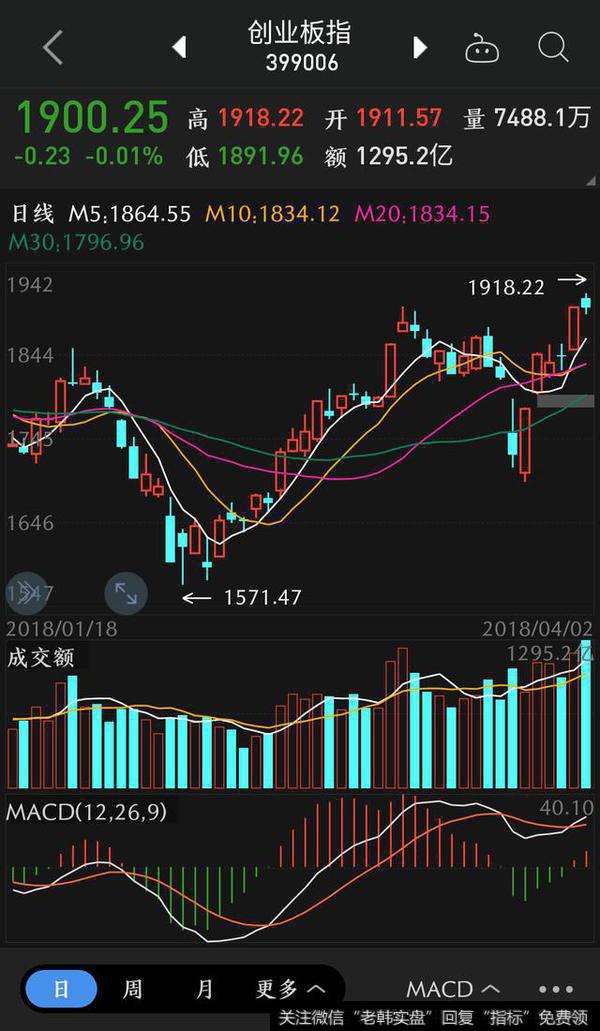Expand the chart to fullscreen
This screenshot has height=1031, width=600.
[x=126, y=593]
